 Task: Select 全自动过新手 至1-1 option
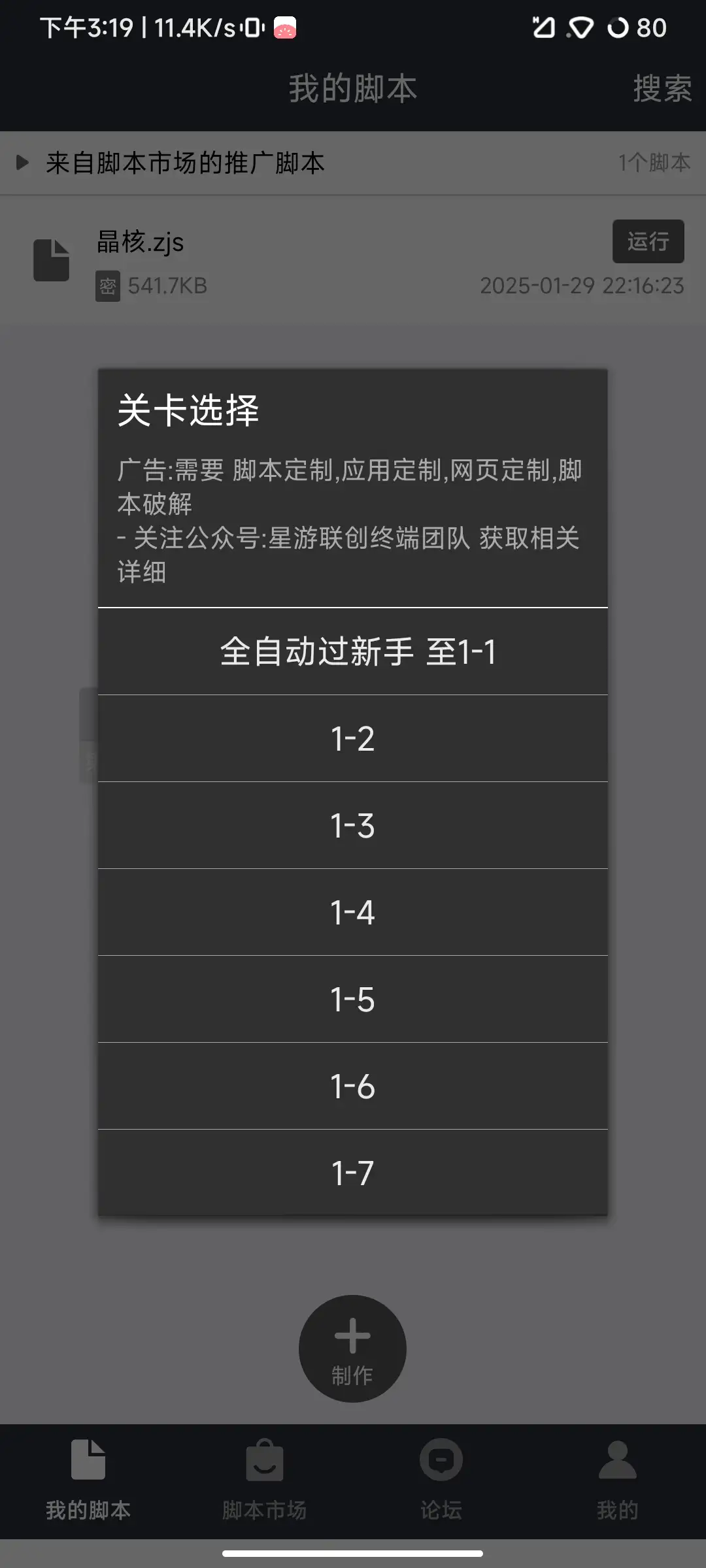pos(353,651)
